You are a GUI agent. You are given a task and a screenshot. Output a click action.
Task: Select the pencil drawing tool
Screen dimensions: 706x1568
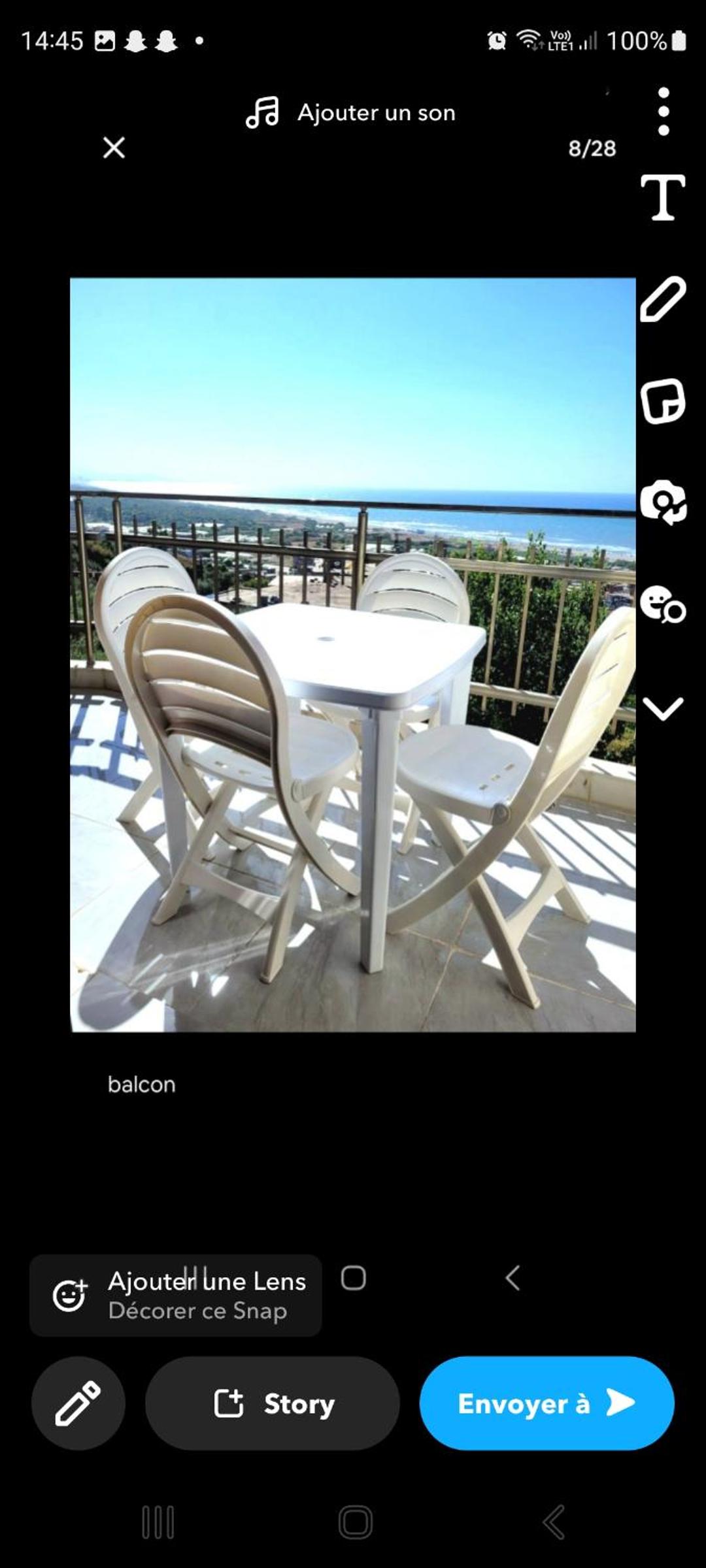[x=663, y=299]
